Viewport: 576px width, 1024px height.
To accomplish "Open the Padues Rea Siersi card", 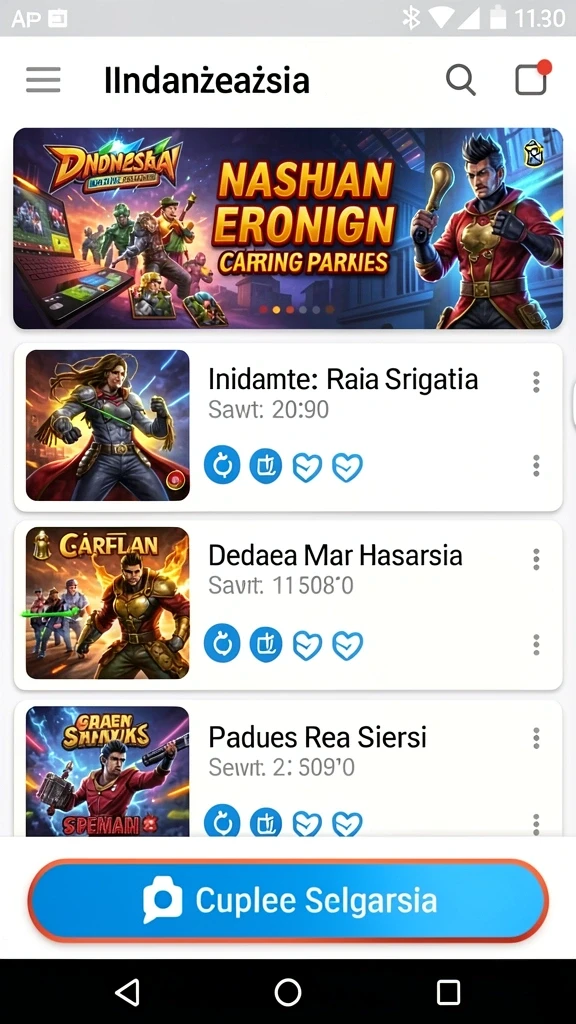I will pos(288,769).
